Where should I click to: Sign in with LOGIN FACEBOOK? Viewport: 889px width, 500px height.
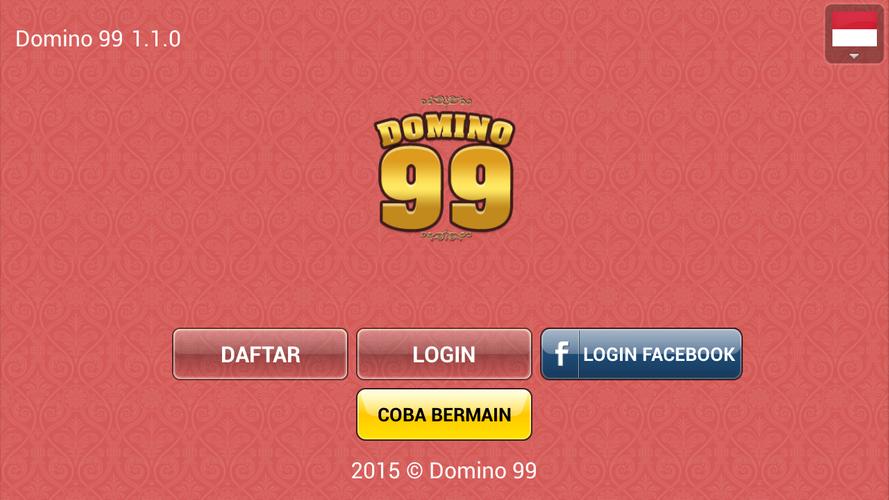(641, 354)
